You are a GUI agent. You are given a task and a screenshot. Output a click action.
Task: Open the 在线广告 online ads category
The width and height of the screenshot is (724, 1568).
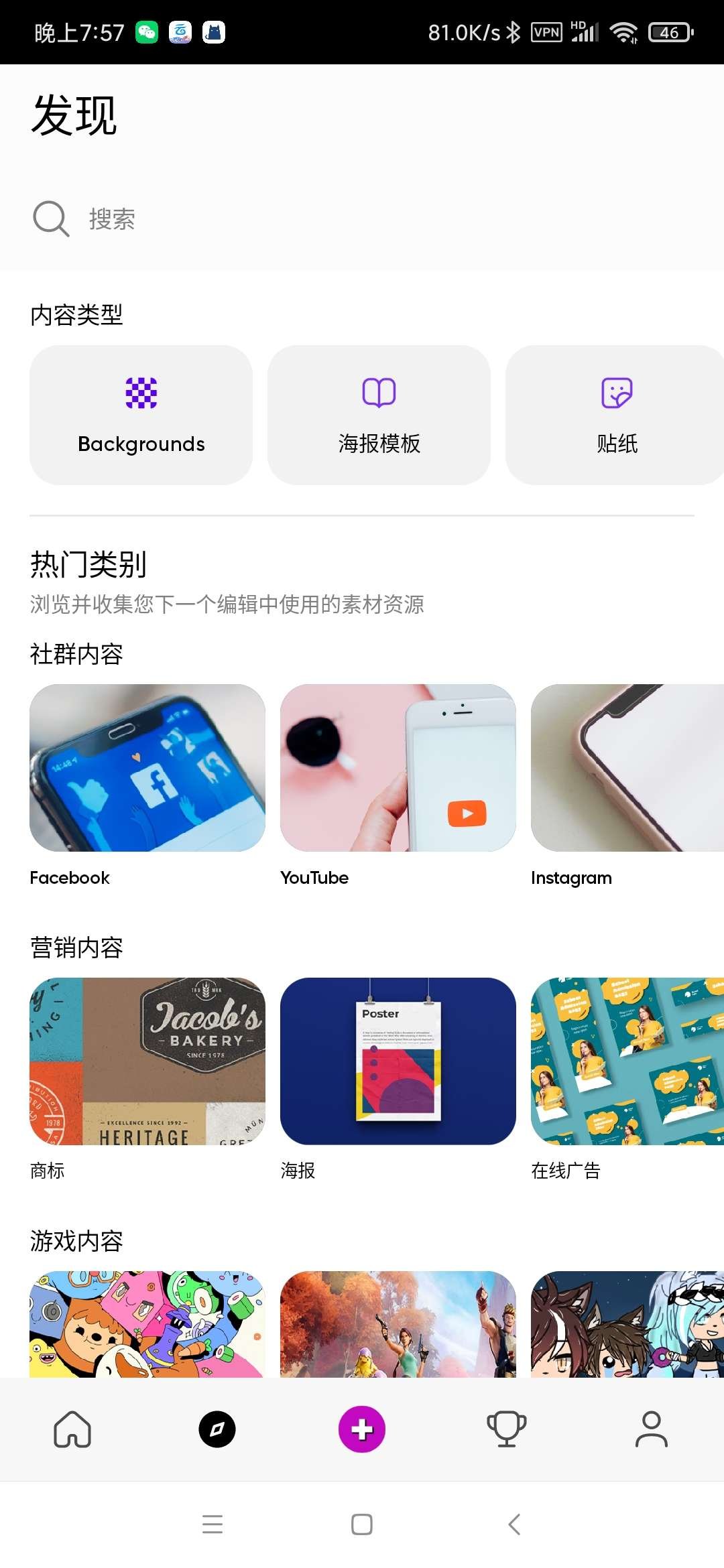pyautogui.click(x=627, y=1061)
